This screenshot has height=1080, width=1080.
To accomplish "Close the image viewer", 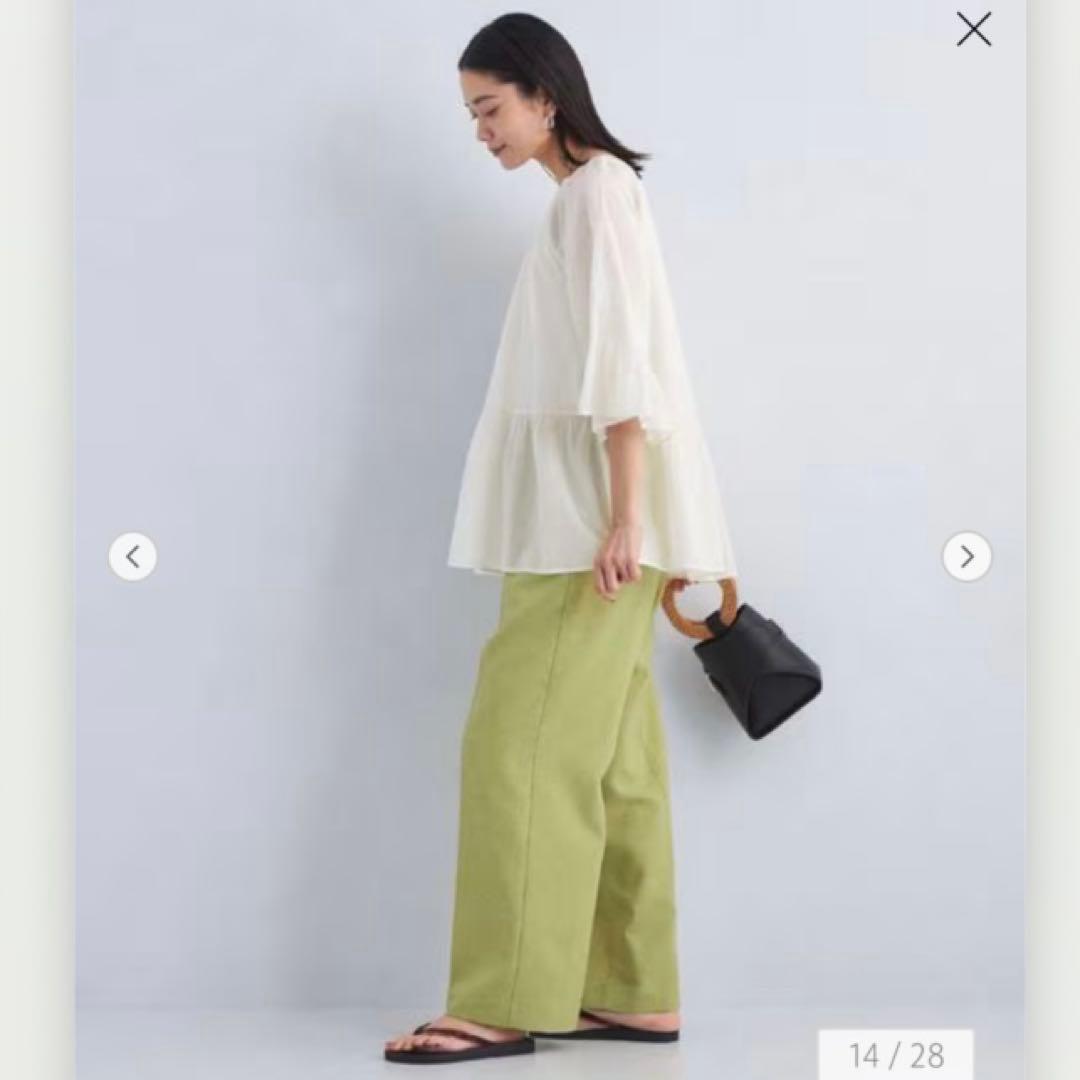I will coord(974,30).
